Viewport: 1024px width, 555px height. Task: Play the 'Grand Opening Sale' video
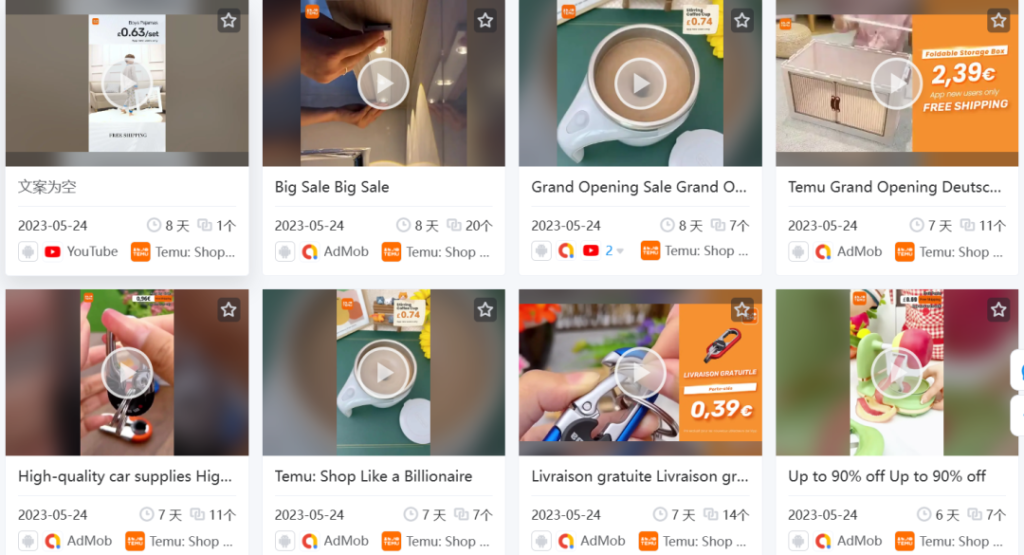point(640,83)
